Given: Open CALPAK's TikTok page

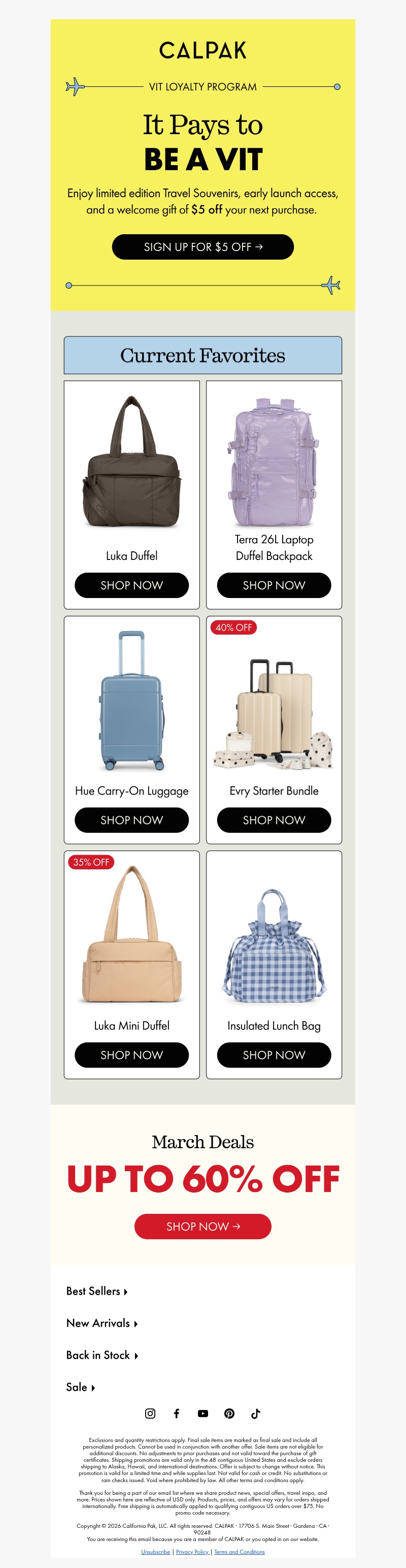Looking at the screenshot, I should 255,1414.
